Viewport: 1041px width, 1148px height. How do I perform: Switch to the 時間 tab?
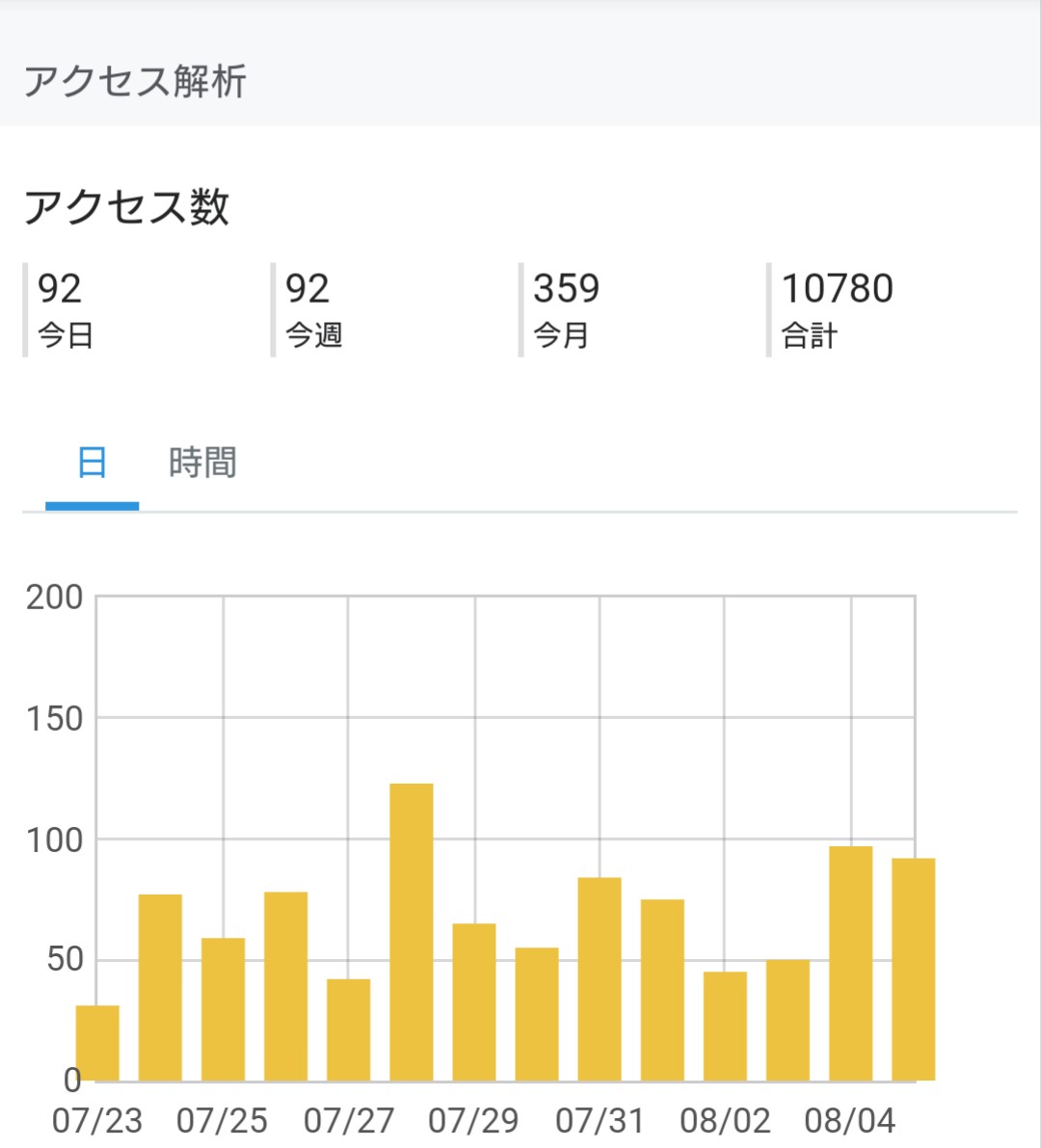tap(202, 464)
